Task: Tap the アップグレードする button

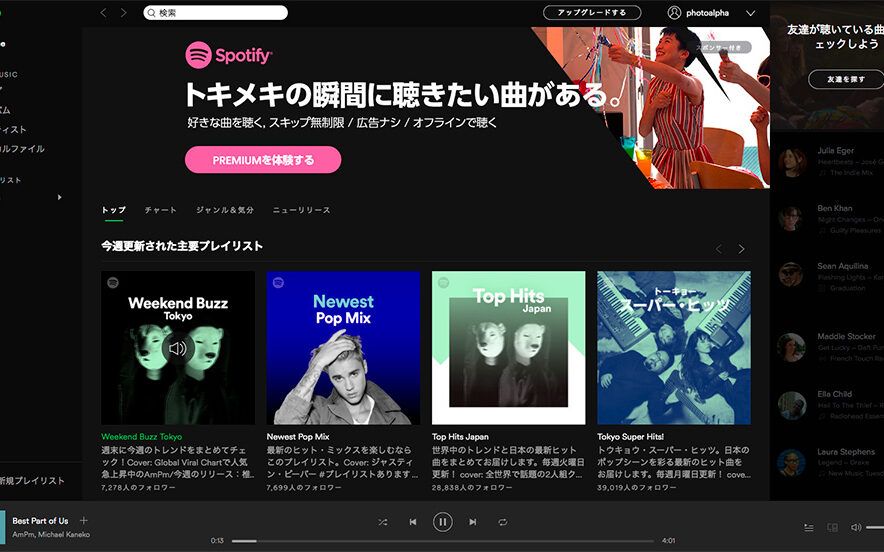Action: click(x=591, y=13)
